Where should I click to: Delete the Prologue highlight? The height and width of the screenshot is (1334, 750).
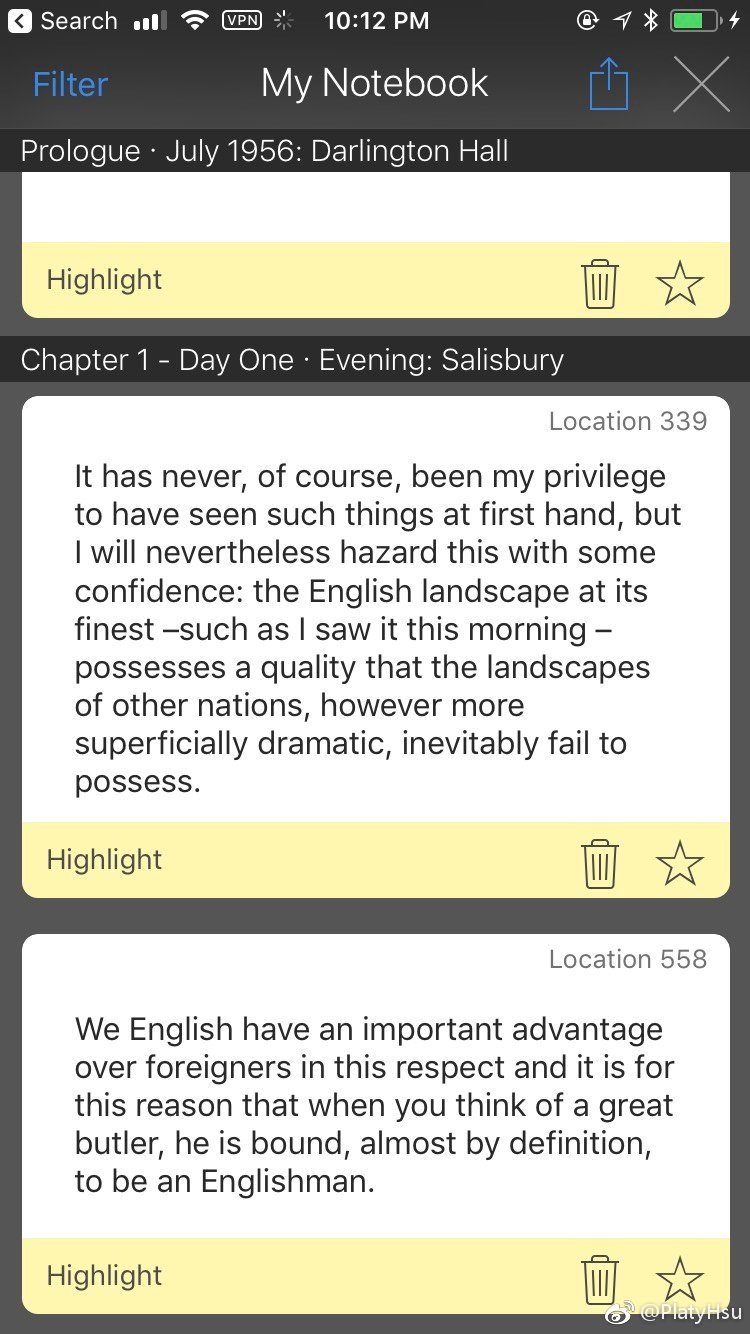click(x=600, y=283)
